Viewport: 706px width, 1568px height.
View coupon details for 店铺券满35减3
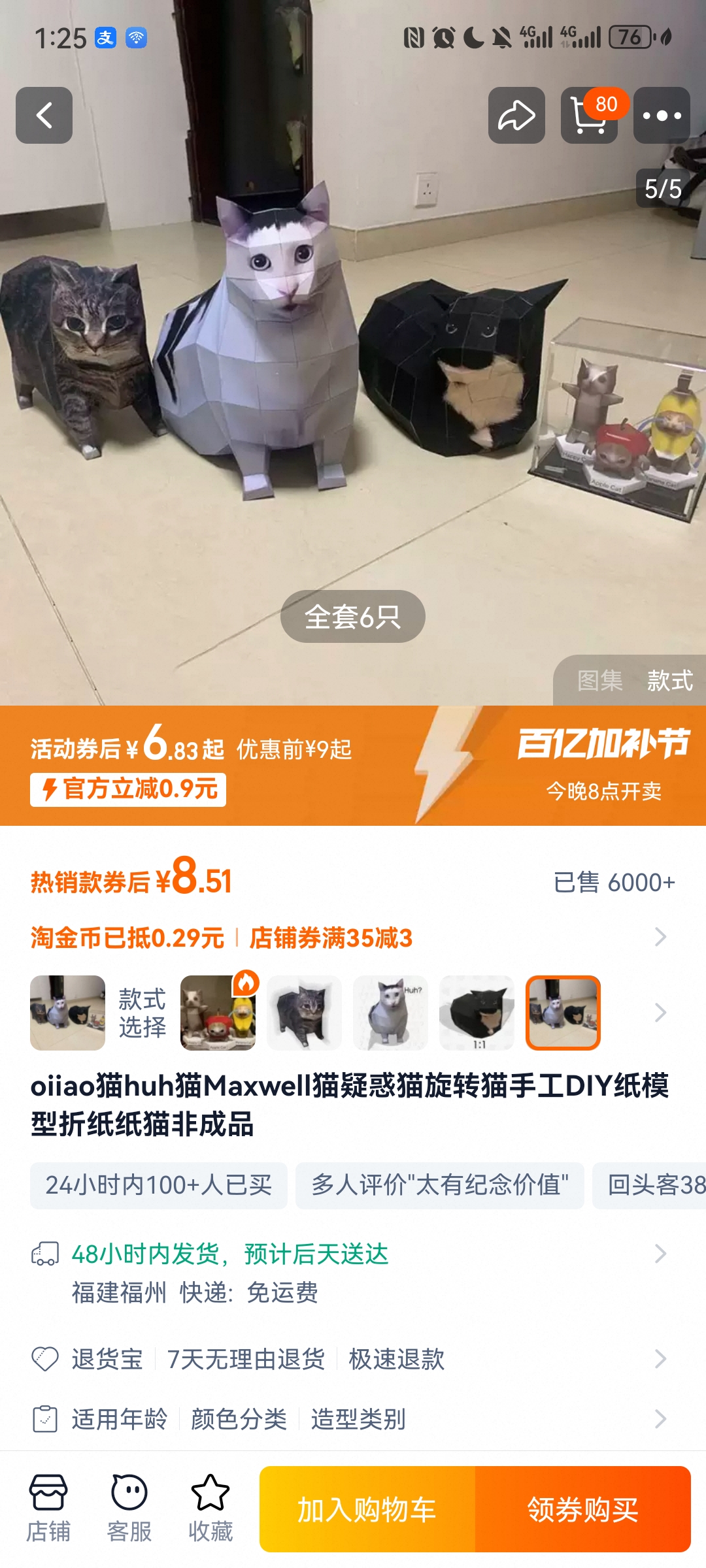pos(331,938)
